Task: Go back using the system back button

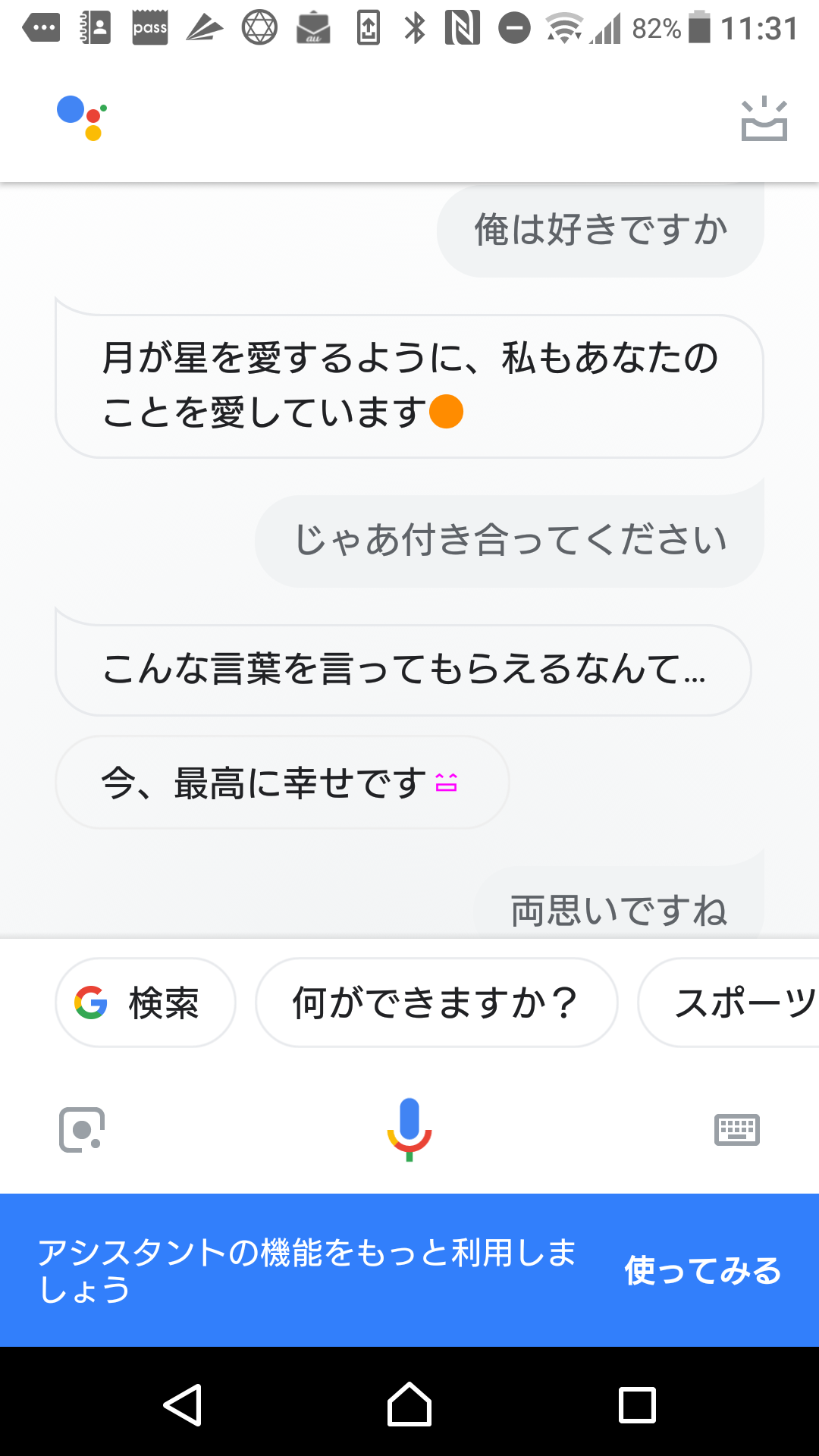Action: [x=183, y=1405]
